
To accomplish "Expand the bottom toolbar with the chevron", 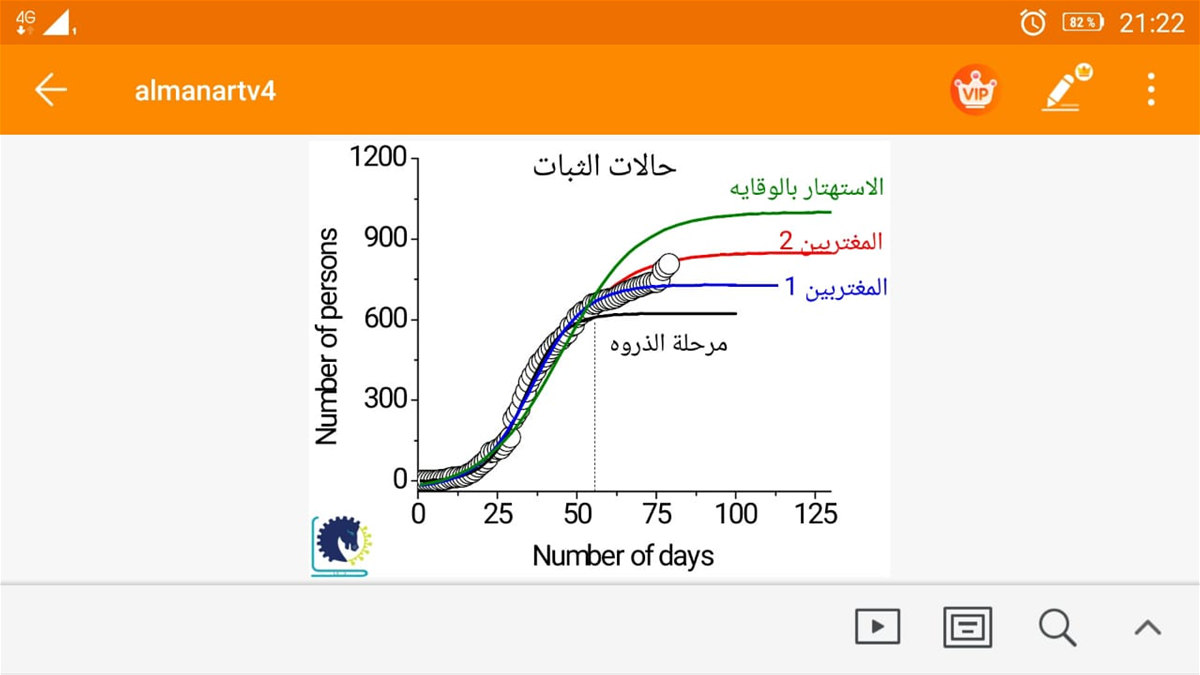I will pos(1147,628).
